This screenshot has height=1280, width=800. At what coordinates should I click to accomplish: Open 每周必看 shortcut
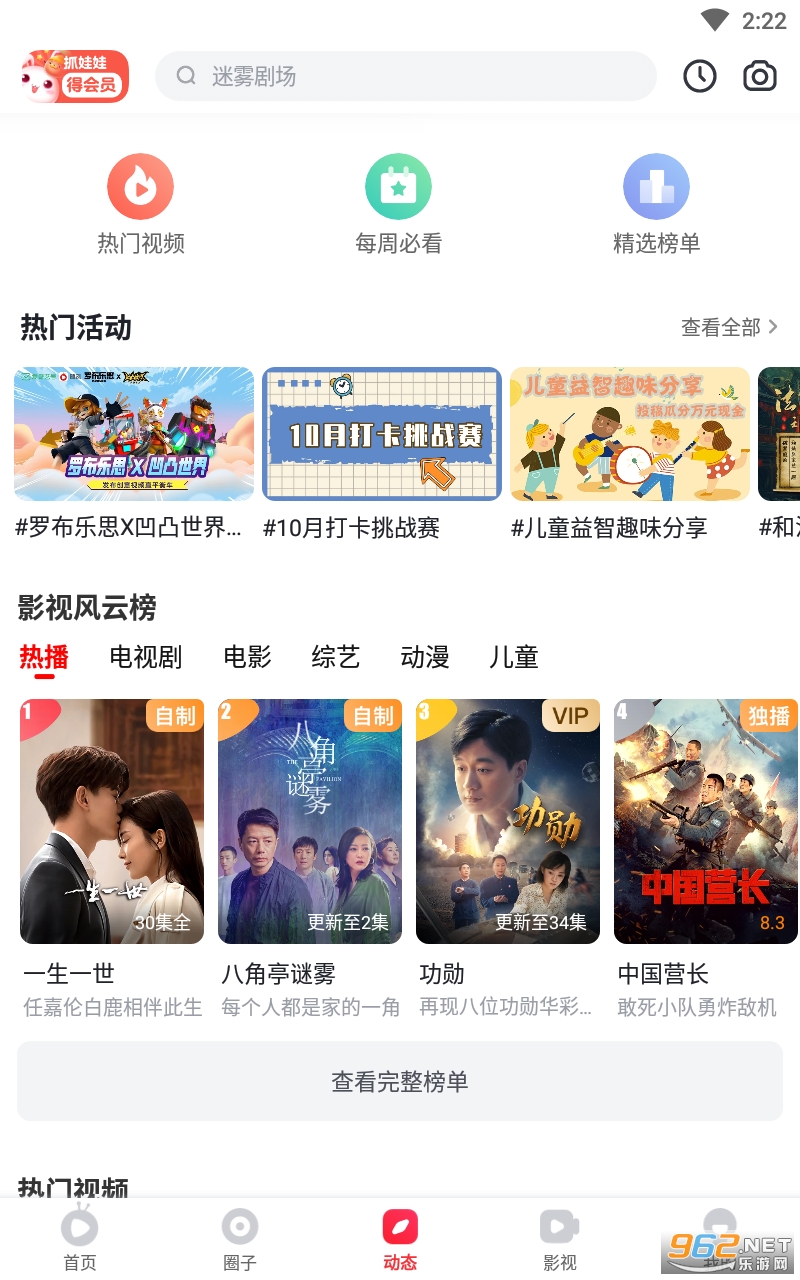tap(398, 204)
